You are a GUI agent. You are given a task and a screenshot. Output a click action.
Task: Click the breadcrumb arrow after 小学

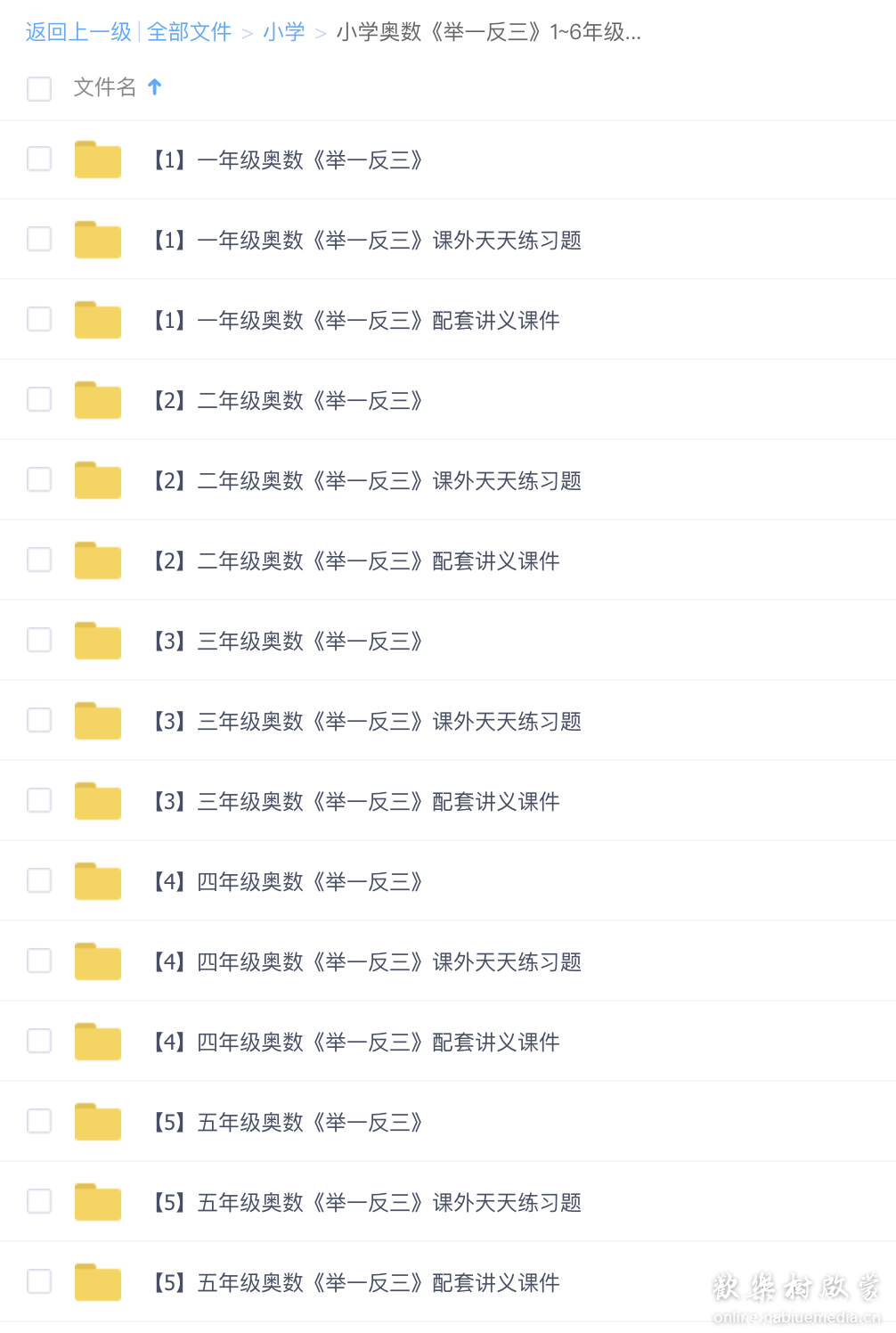tap(319, 32)
